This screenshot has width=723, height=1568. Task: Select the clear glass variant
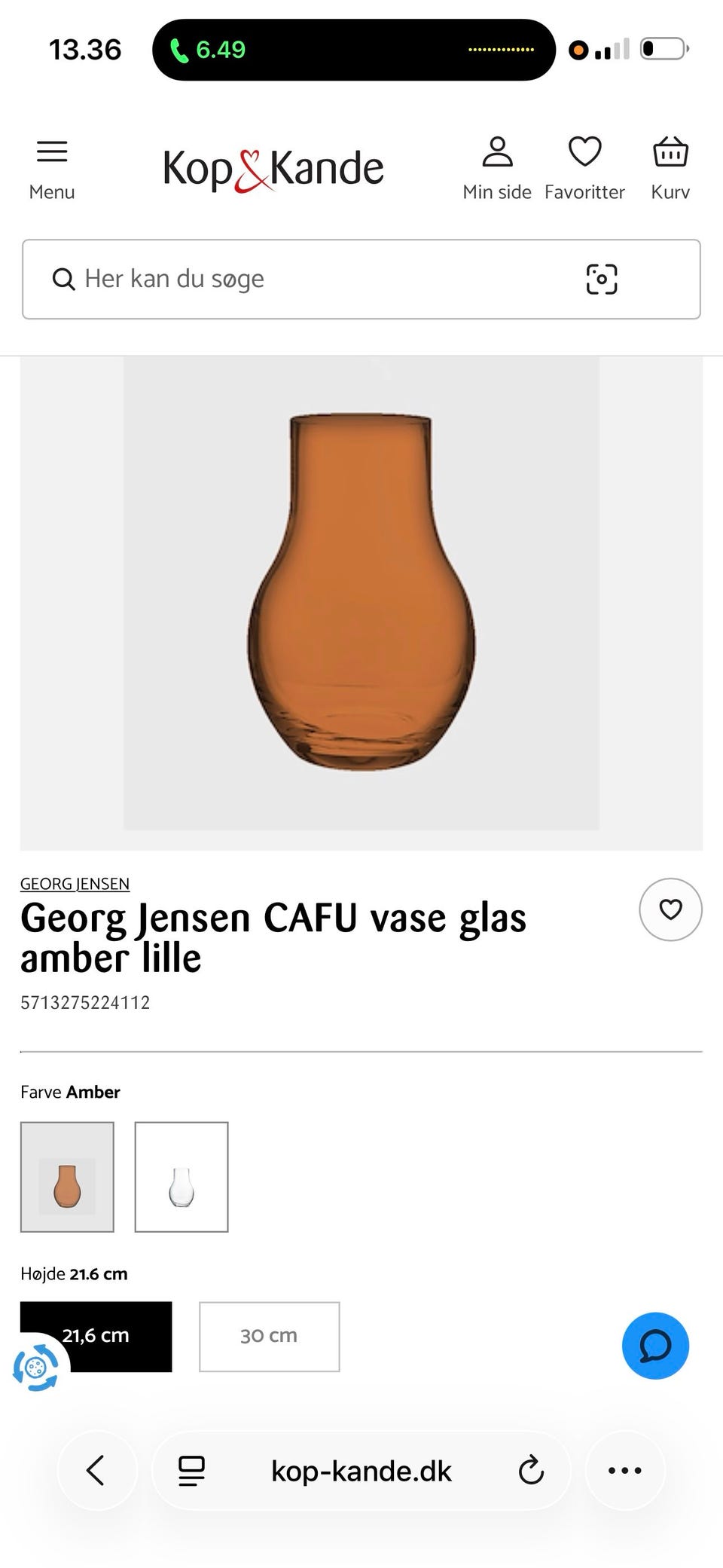[x=181, y=1177]
